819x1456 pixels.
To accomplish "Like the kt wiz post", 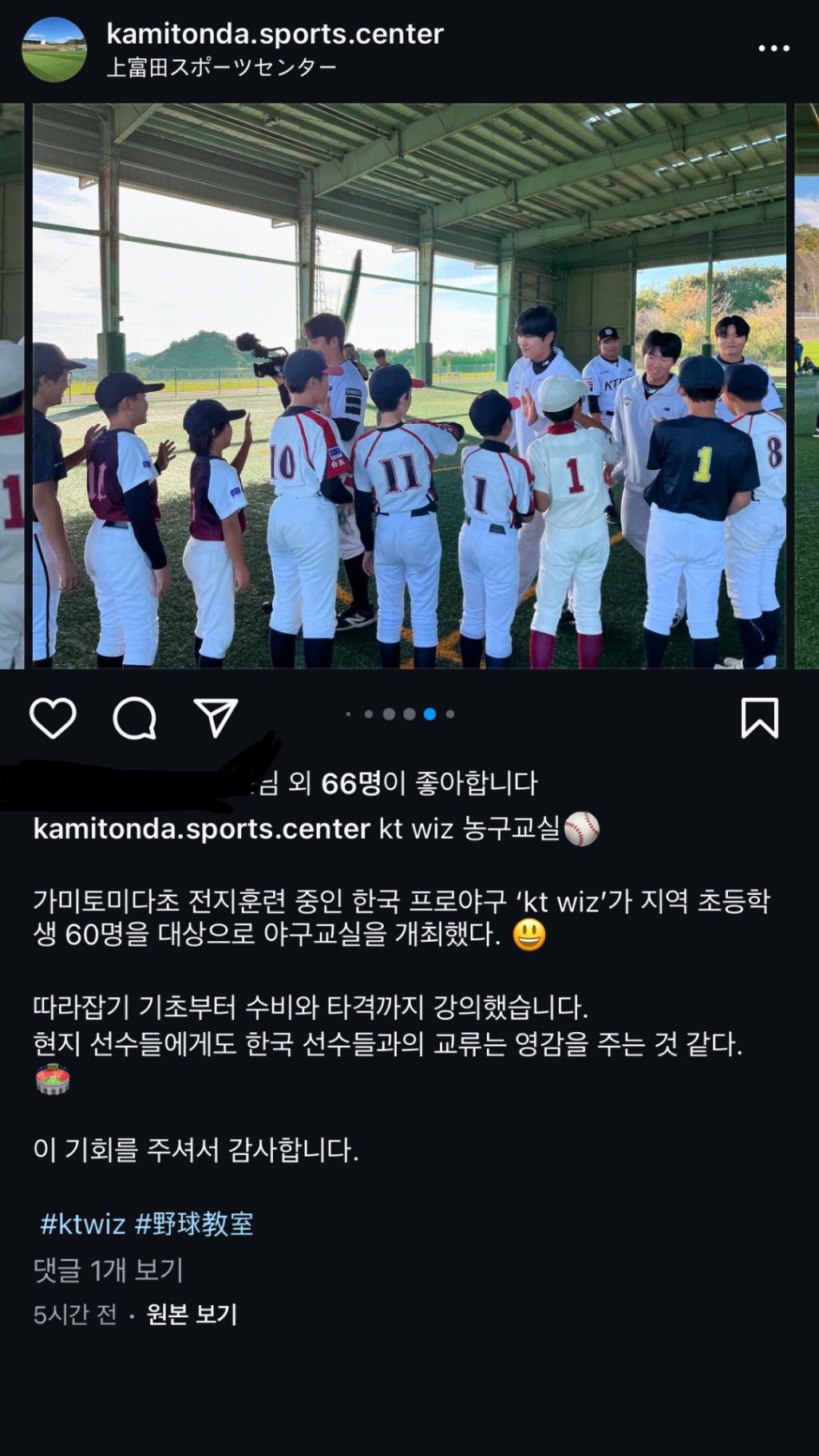I will pyautogui.click(x=53, y=717).
